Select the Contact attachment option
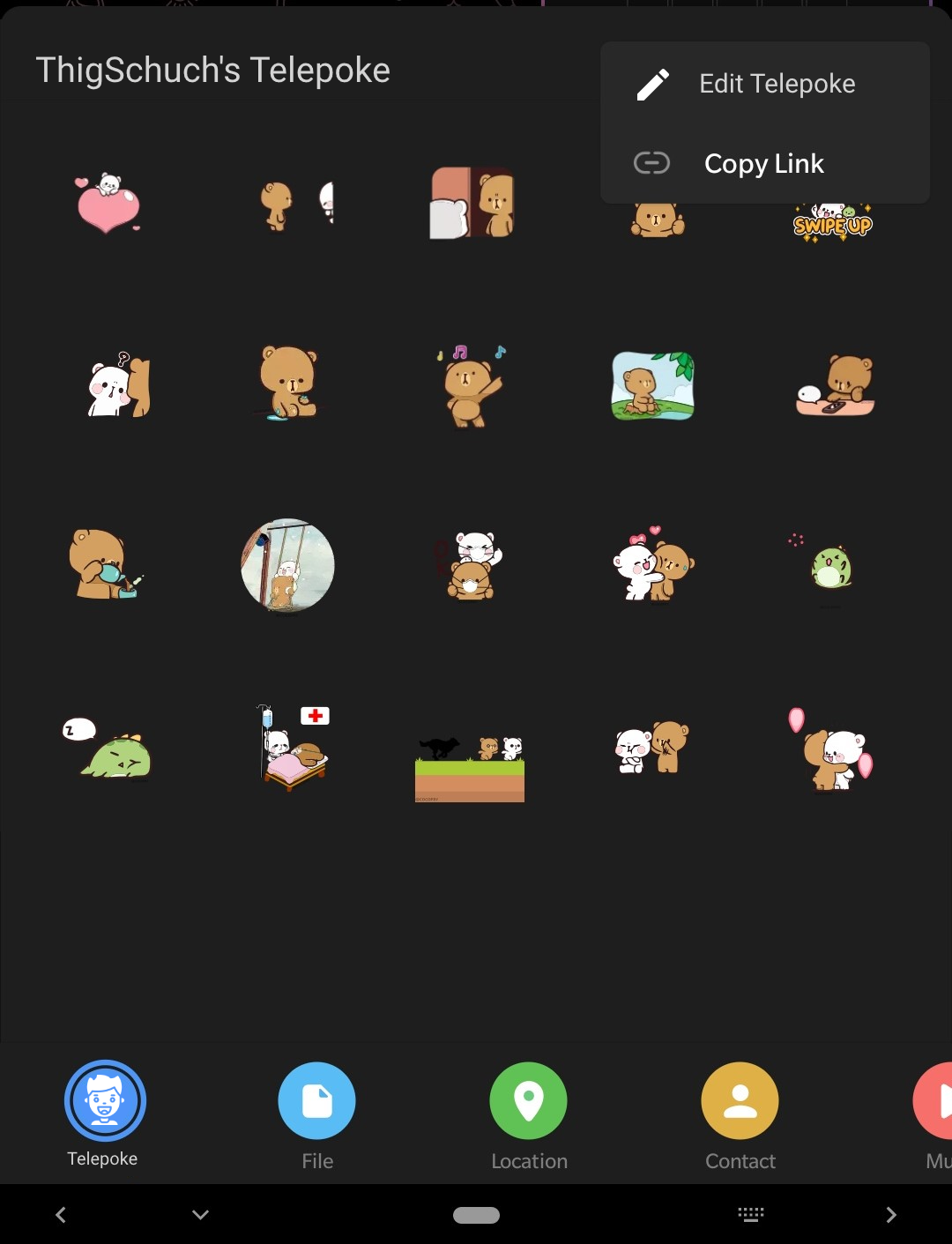This screenshot has height=1244, width=952. tap(740, 1102)
